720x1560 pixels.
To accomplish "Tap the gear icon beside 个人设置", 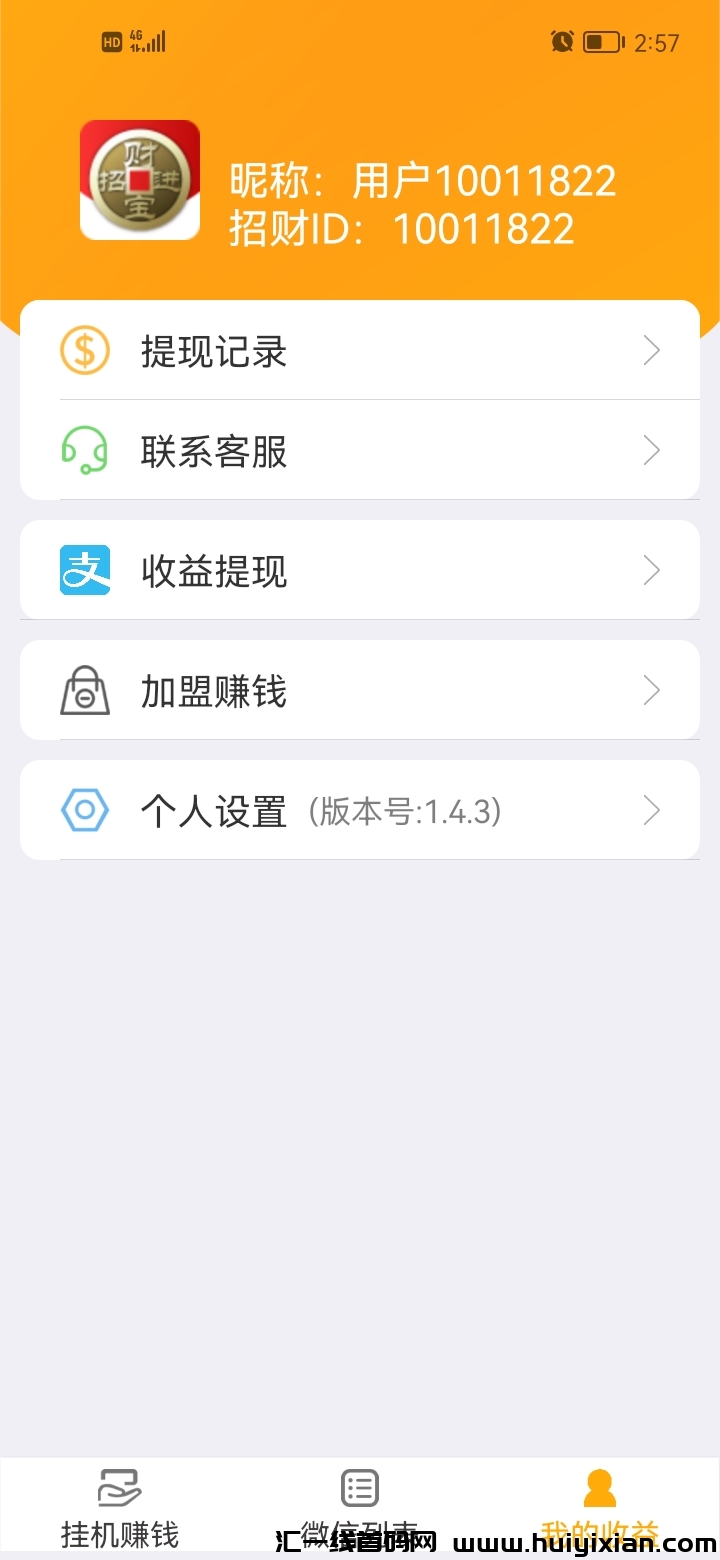I will pyautogui.click(x=84, y=810).
